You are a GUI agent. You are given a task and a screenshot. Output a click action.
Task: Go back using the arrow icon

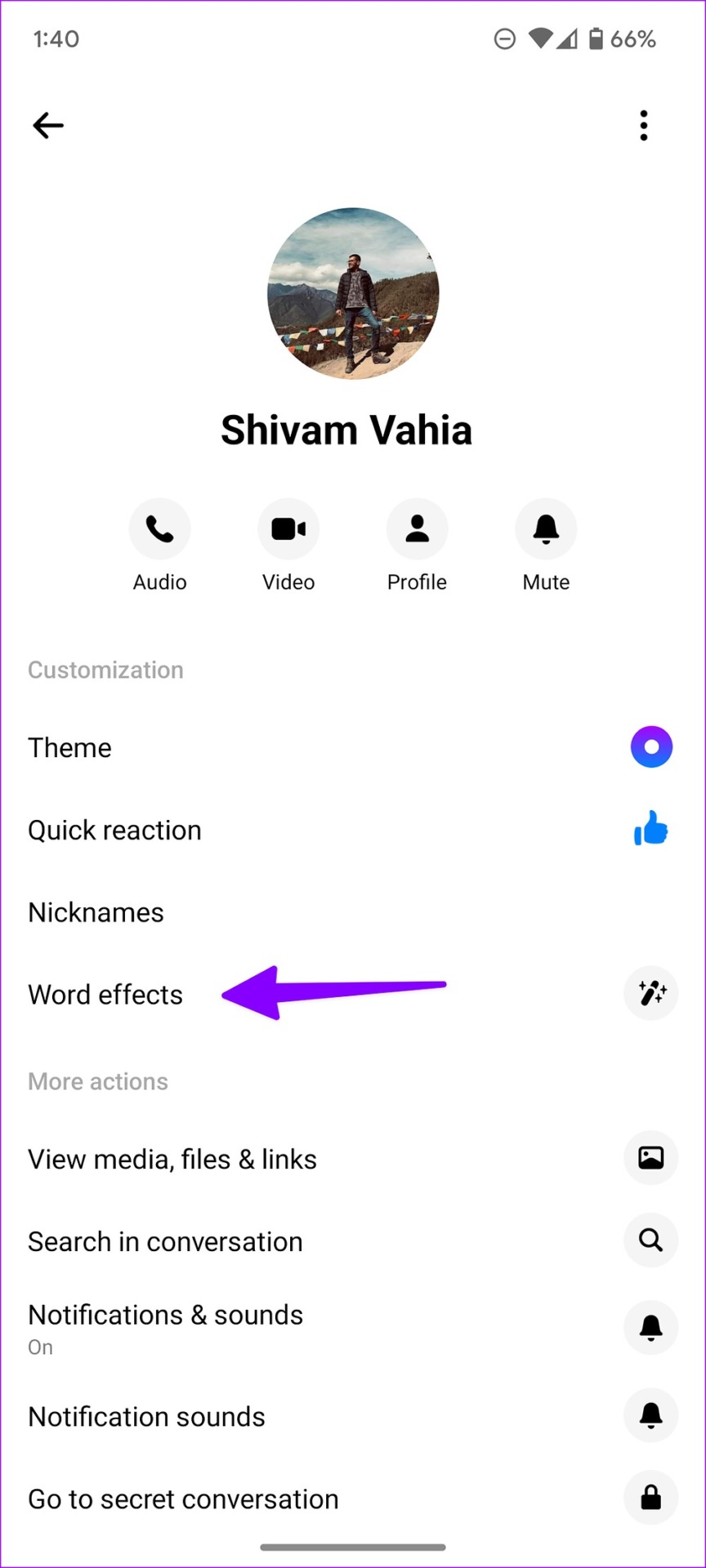click(48, 126)
